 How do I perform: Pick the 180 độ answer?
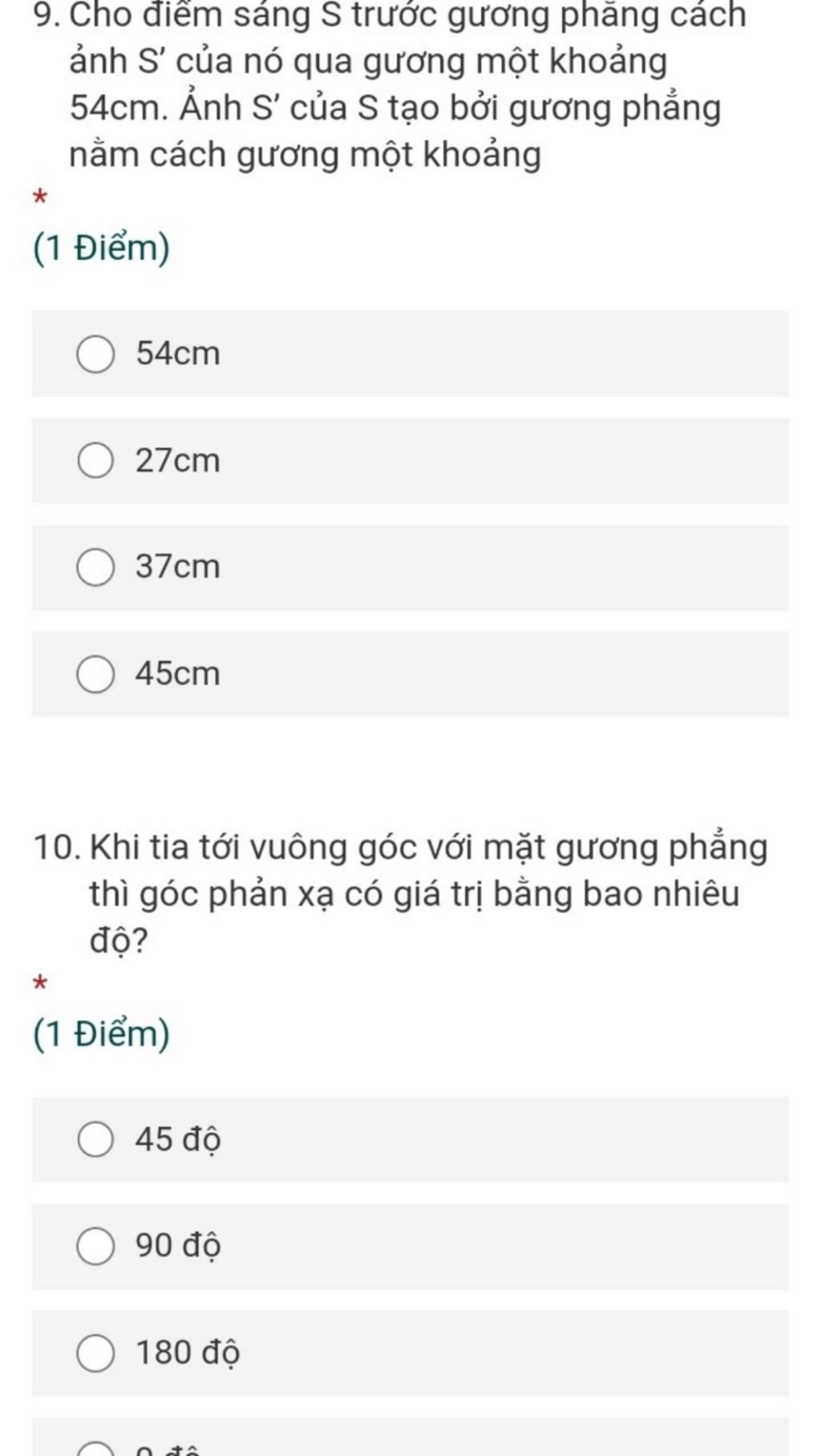pyautogui.click(x=95, y=1353)
